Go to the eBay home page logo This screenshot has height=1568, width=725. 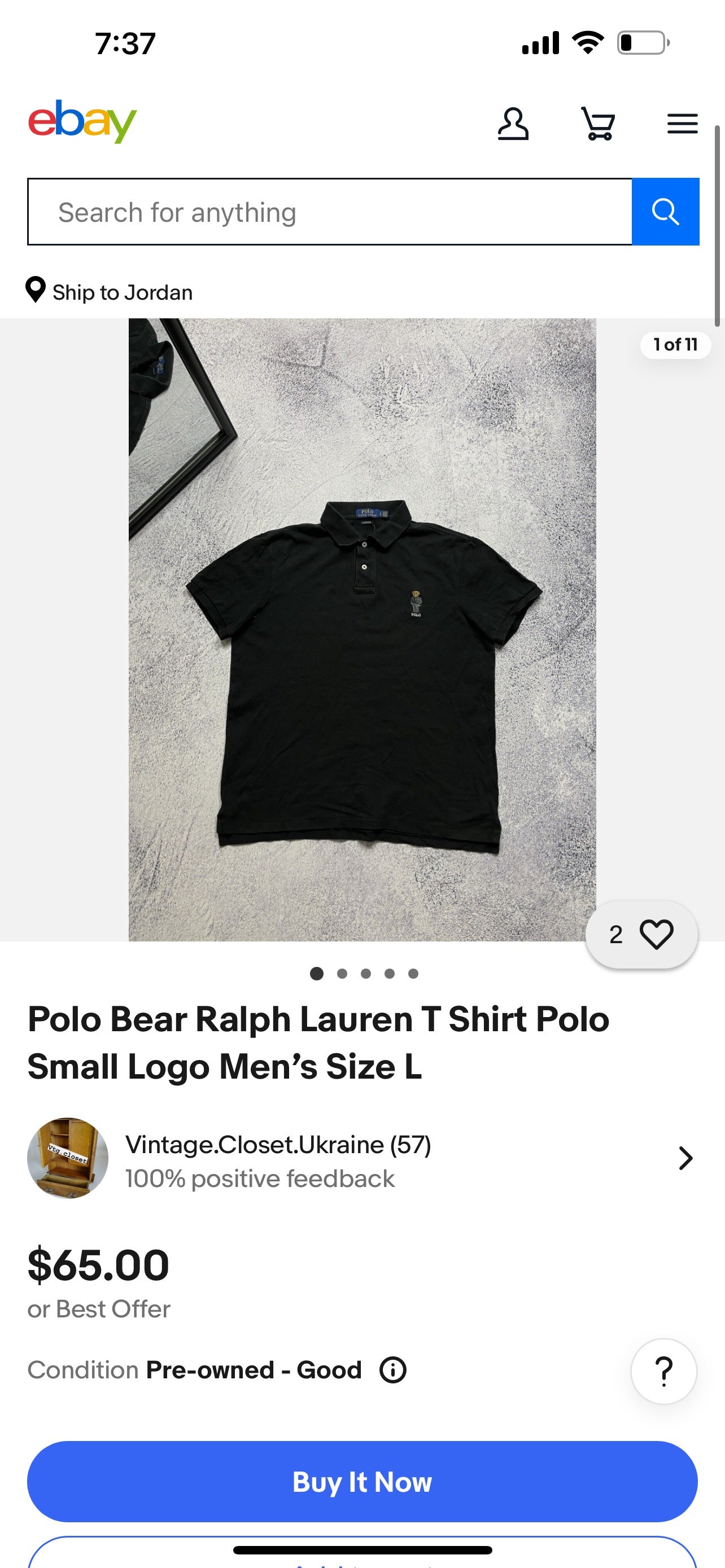point(82,122)
